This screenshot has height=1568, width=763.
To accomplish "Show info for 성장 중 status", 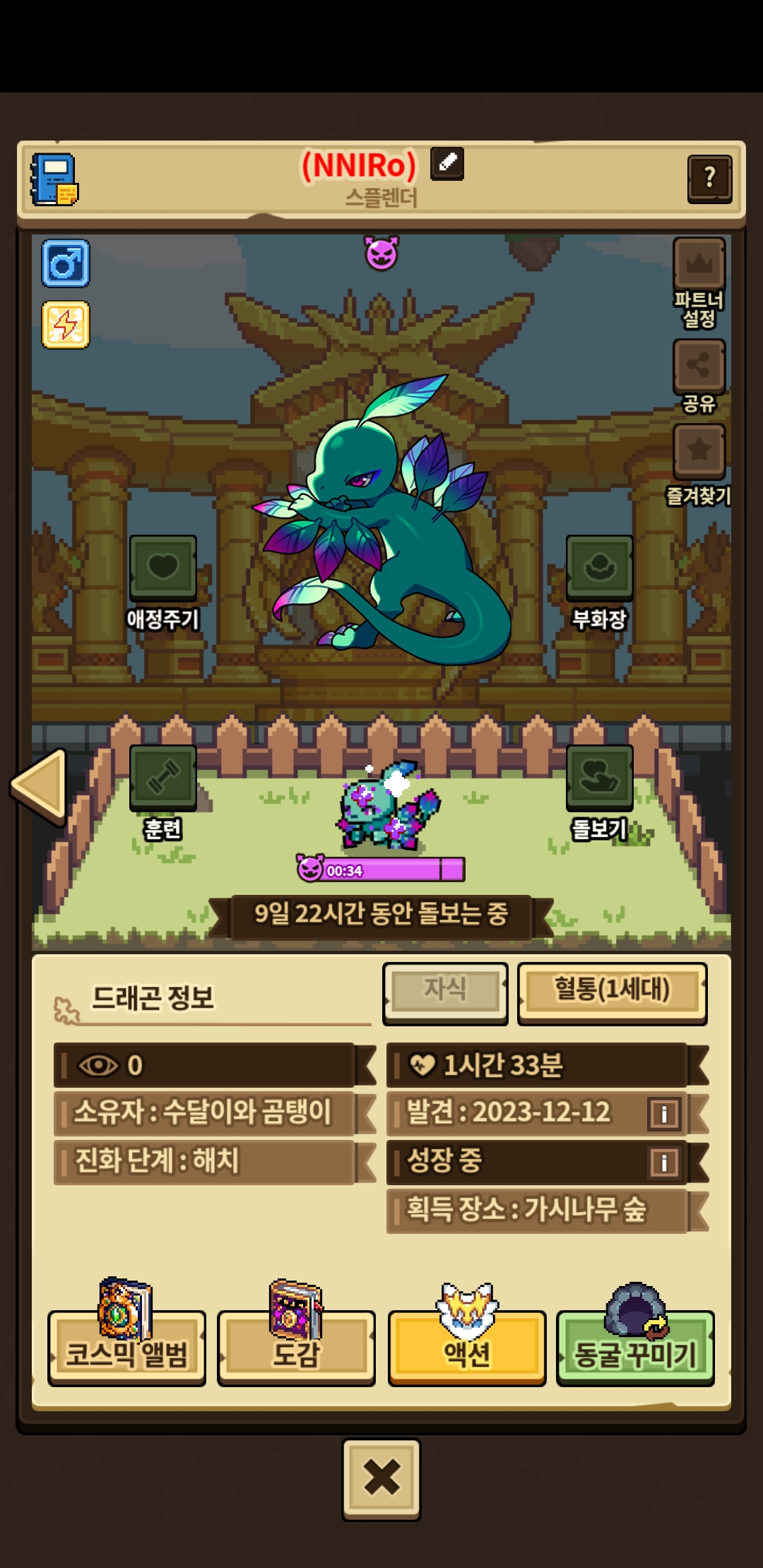I will pyautogui.click(x=664, y=1162).
